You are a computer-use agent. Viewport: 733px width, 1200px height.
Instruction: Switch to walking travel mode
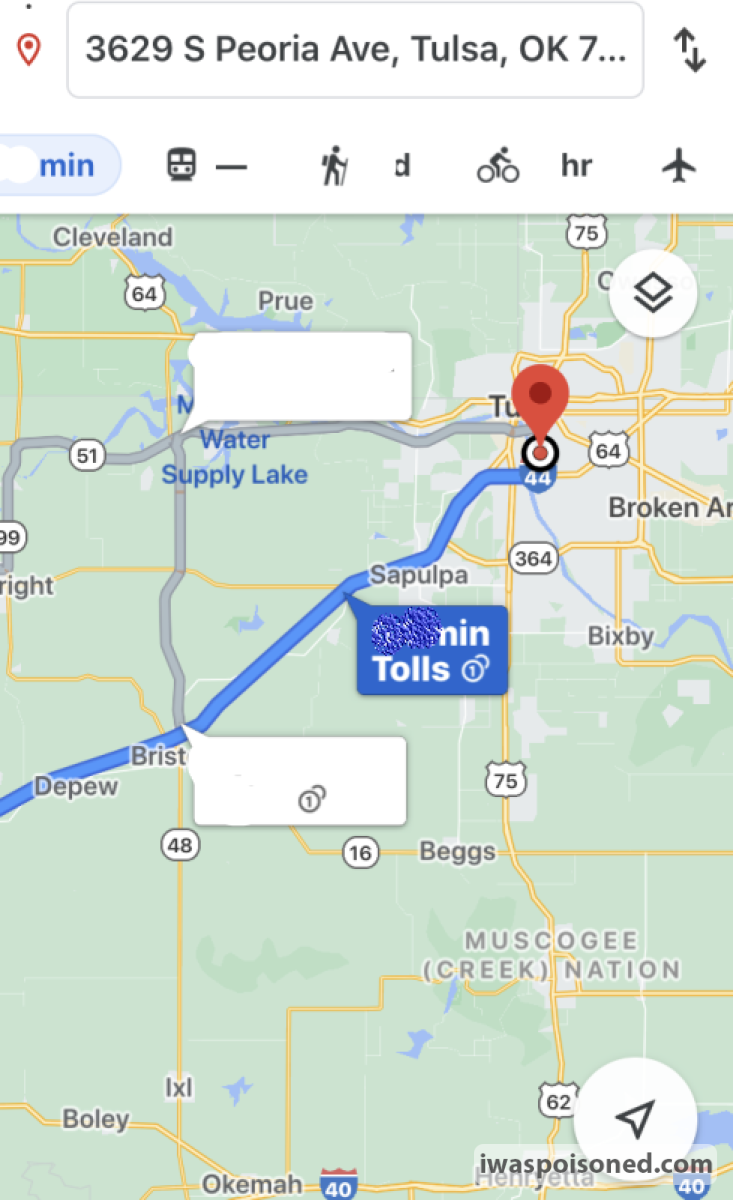pos(365,165)
